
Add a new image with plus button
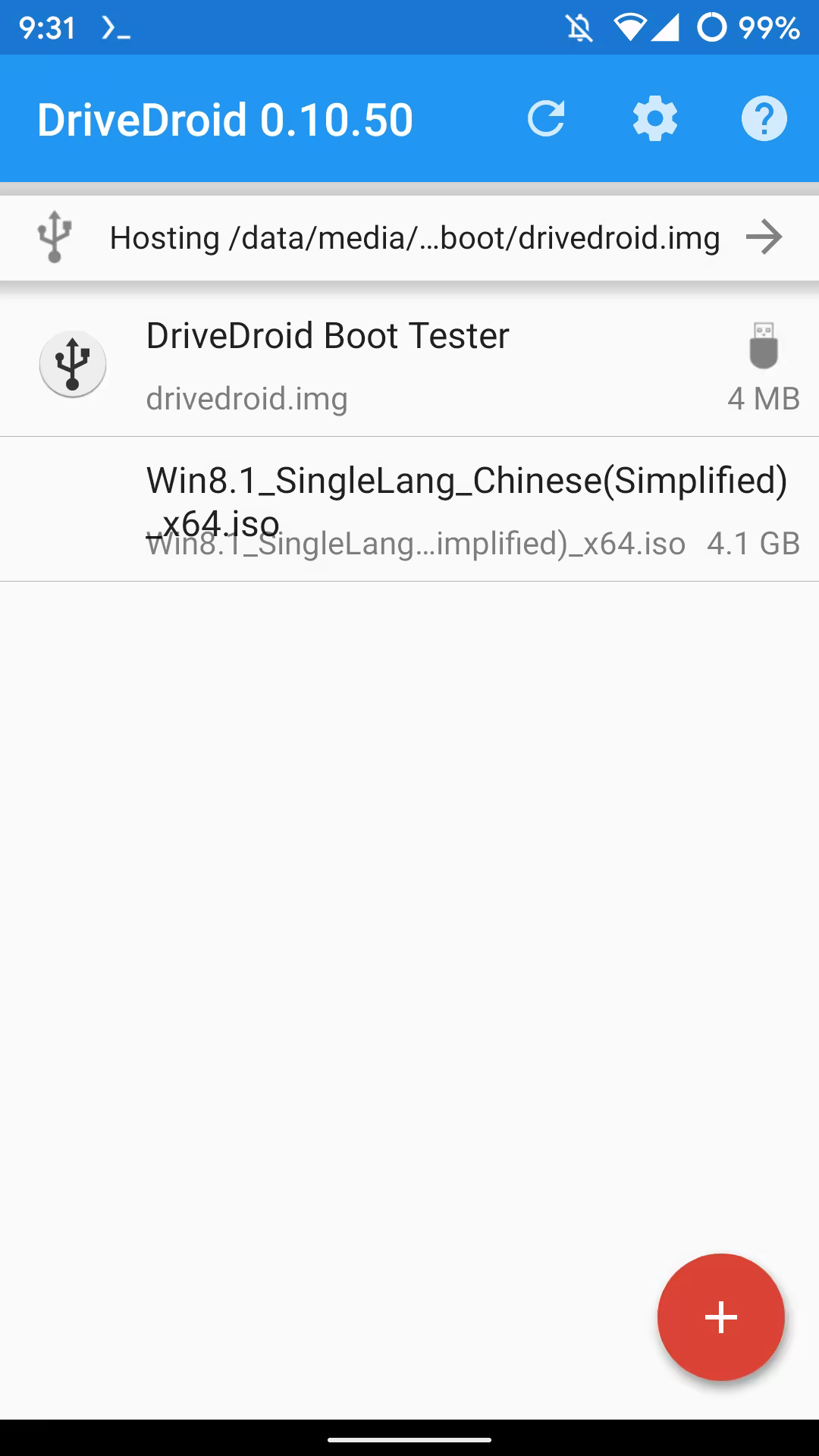[720, 1317]
